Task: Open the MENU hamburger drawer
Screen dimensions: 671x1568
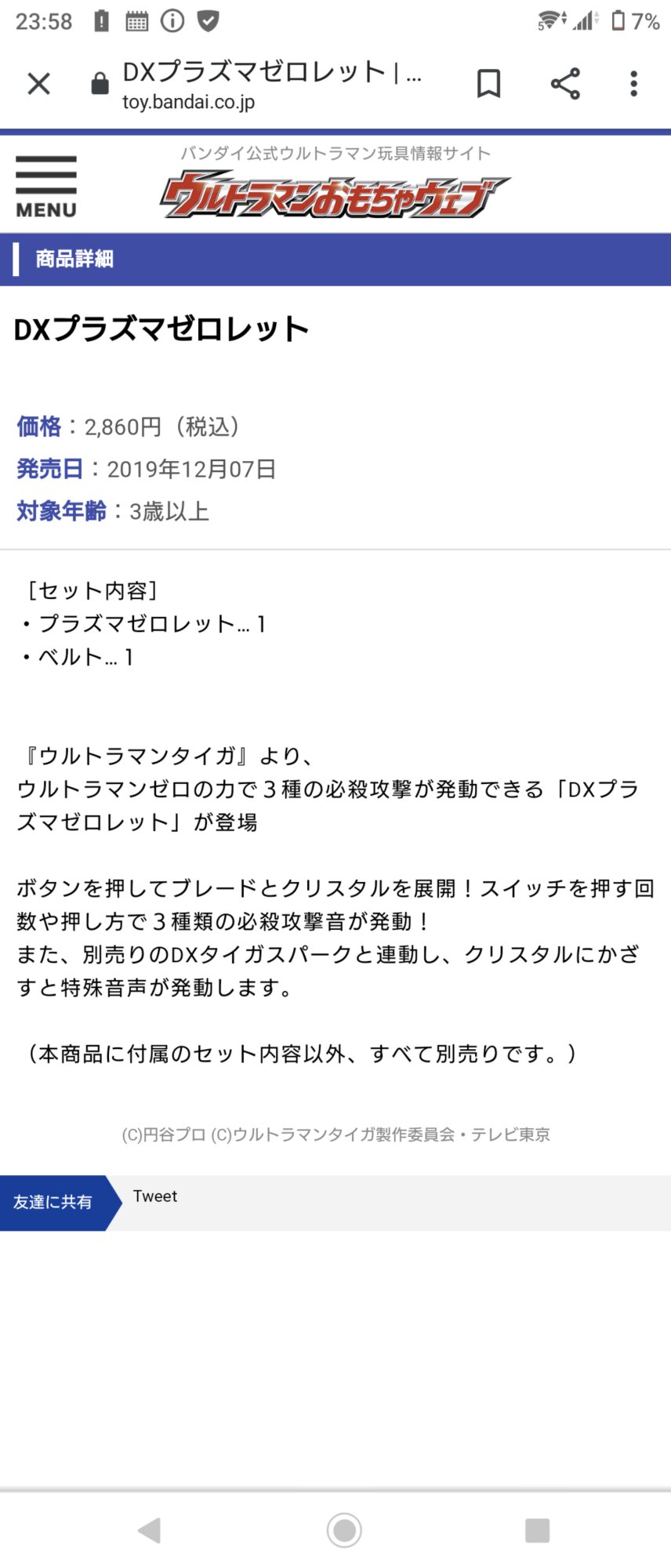Action: point(46,187)
